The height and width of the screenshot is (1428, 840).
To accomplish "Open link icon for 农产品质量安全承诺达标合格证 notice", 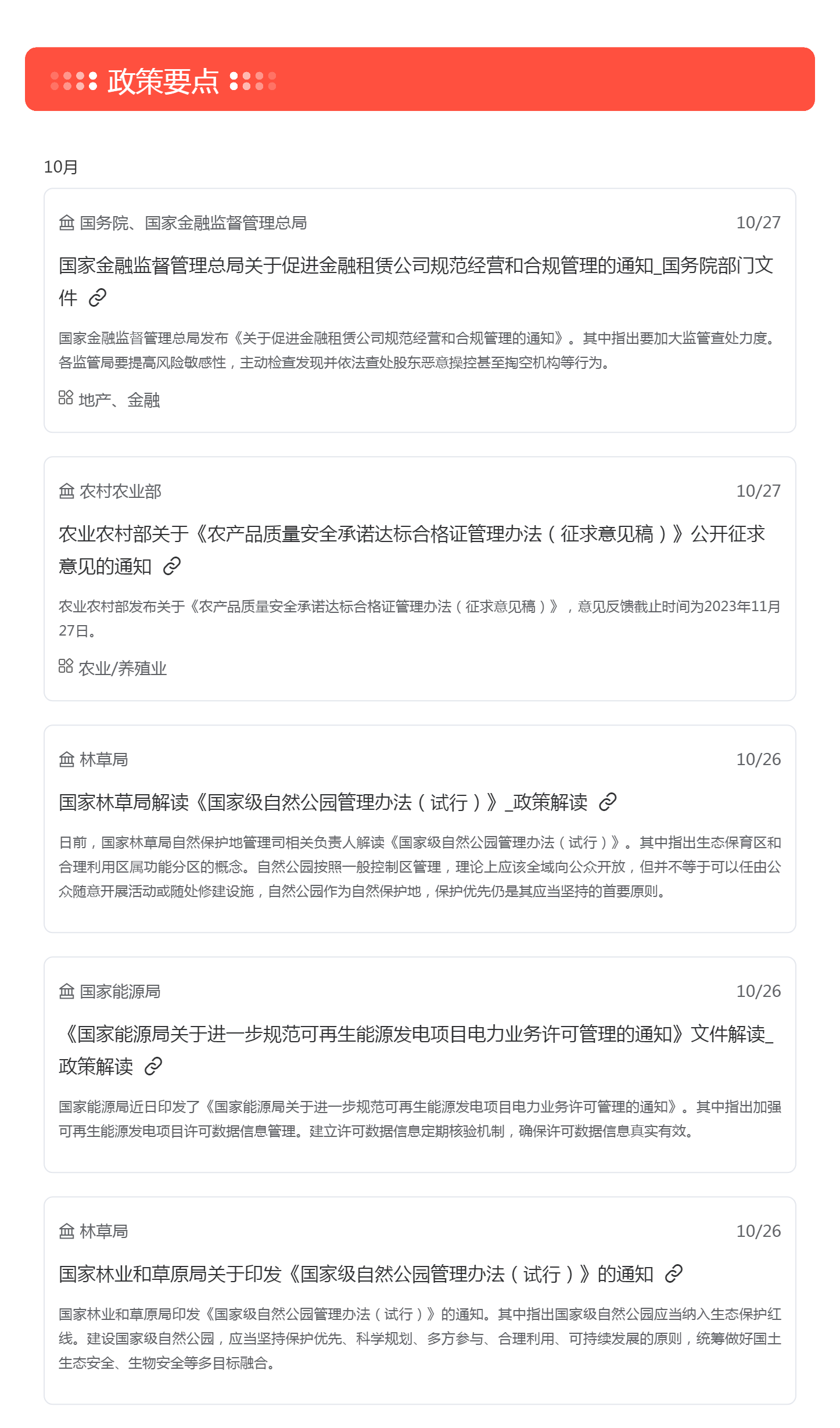I will pyautogui.click(x=172, y=566).
